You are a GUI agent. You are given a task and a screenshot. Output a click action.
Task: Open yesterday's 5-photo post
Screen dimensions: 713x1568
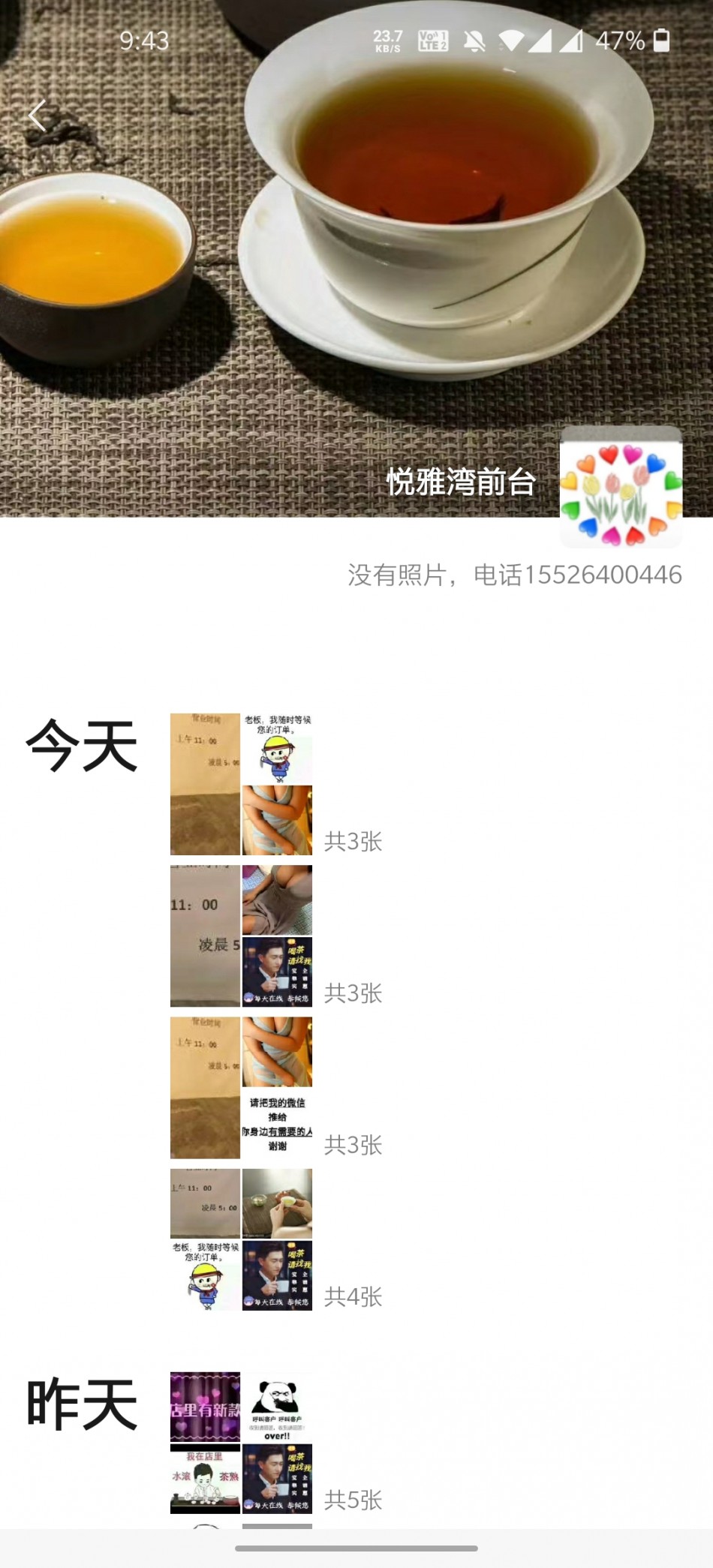tap(241, 1442)
